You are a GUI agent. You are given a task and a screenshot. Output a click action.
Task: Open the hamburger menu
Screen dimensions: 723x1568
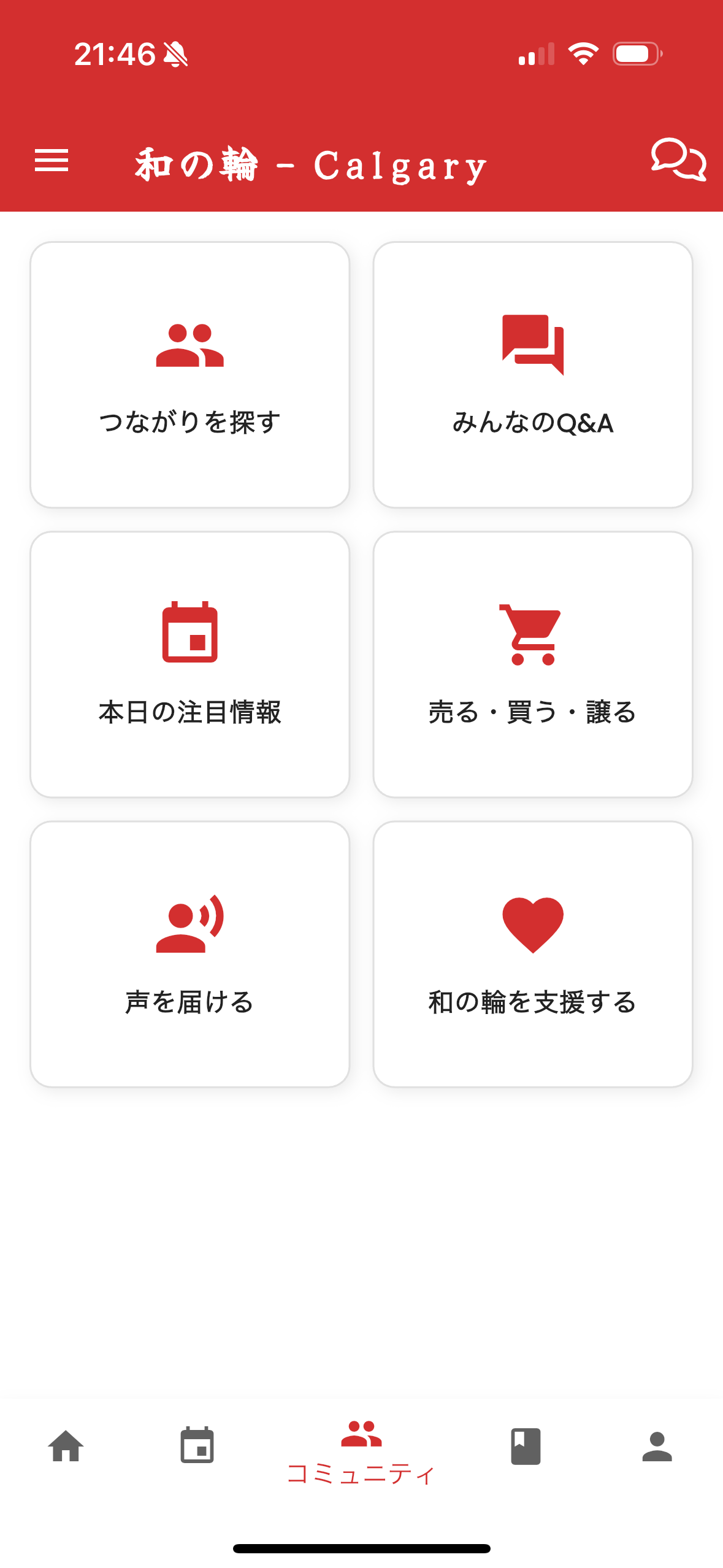click(x=52, y=161)
